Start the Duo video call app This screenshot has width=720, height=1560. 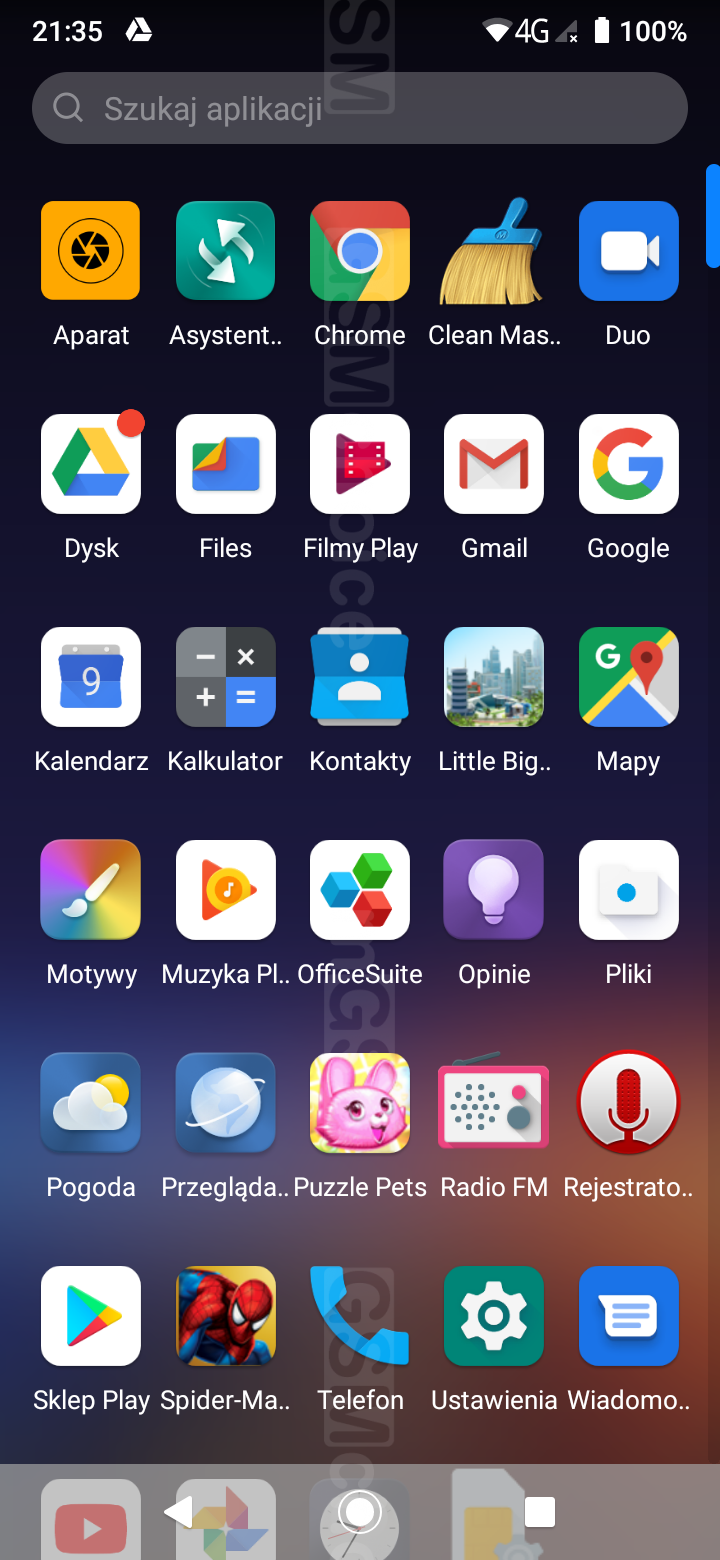628,251
